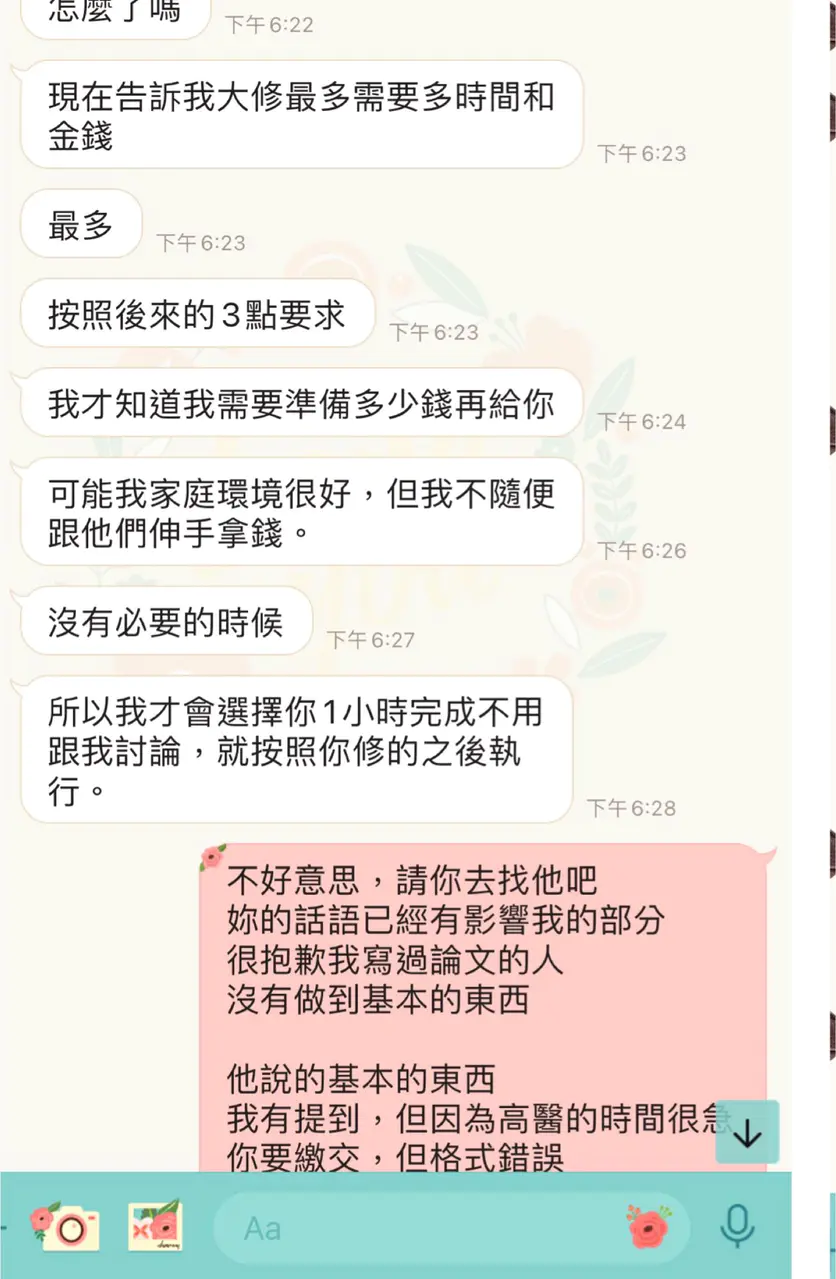836x1279 pixels.
Task: Focus the message input field
Action: point(420,1227)
